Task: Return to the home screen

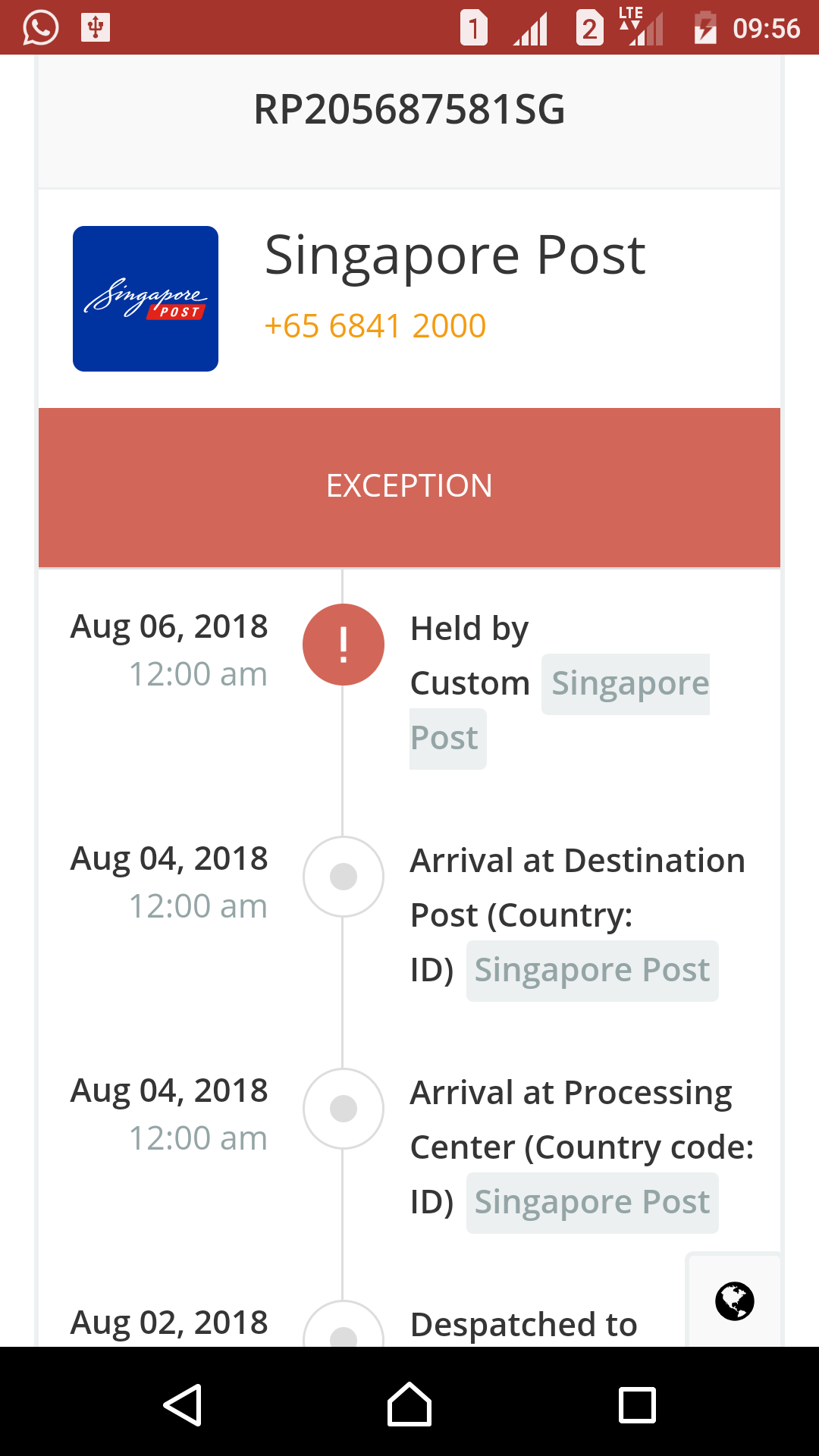Action: coord(409,1404)
